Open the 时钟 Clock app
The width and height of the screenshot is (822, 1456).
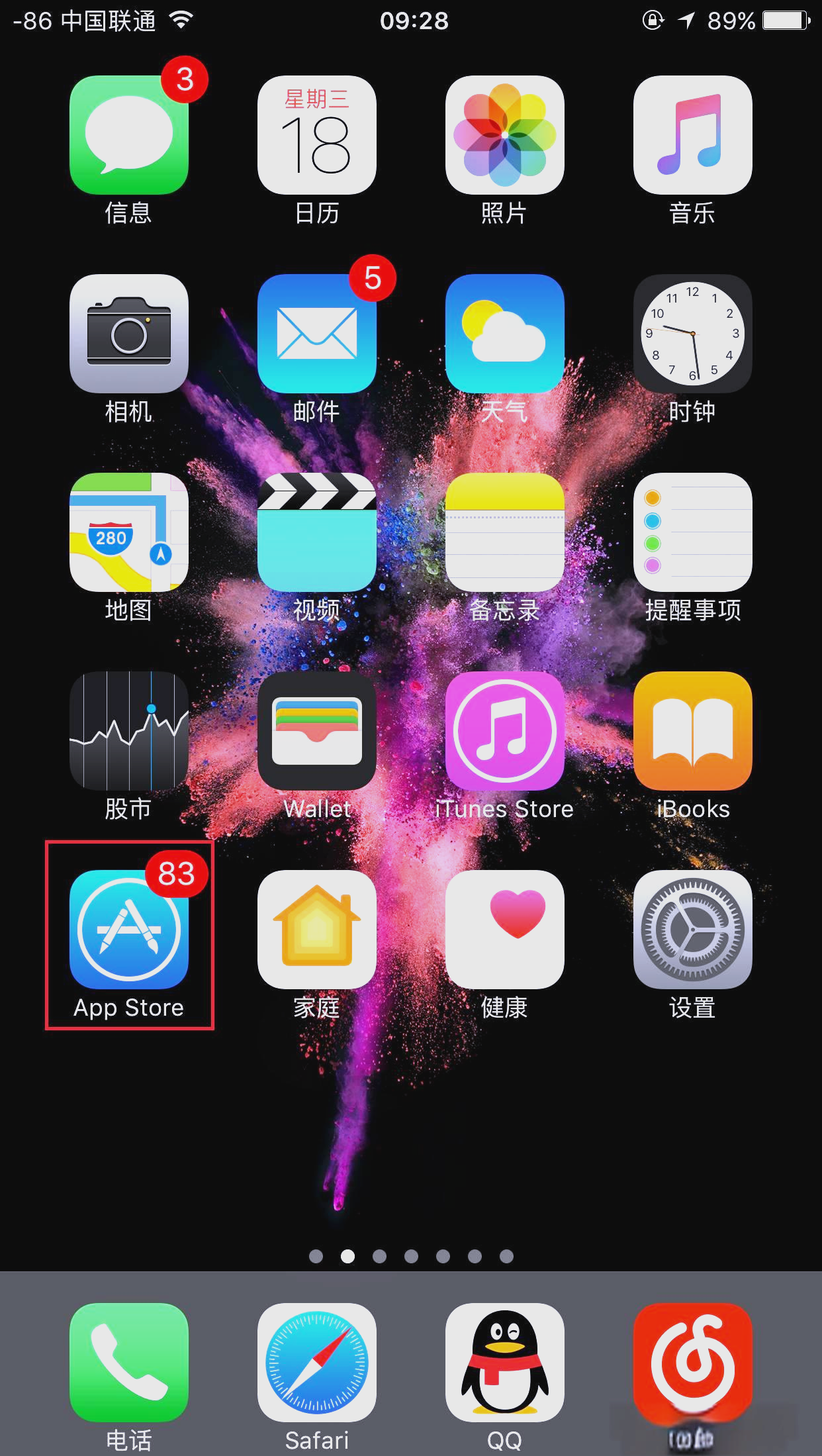click(693, 334)
